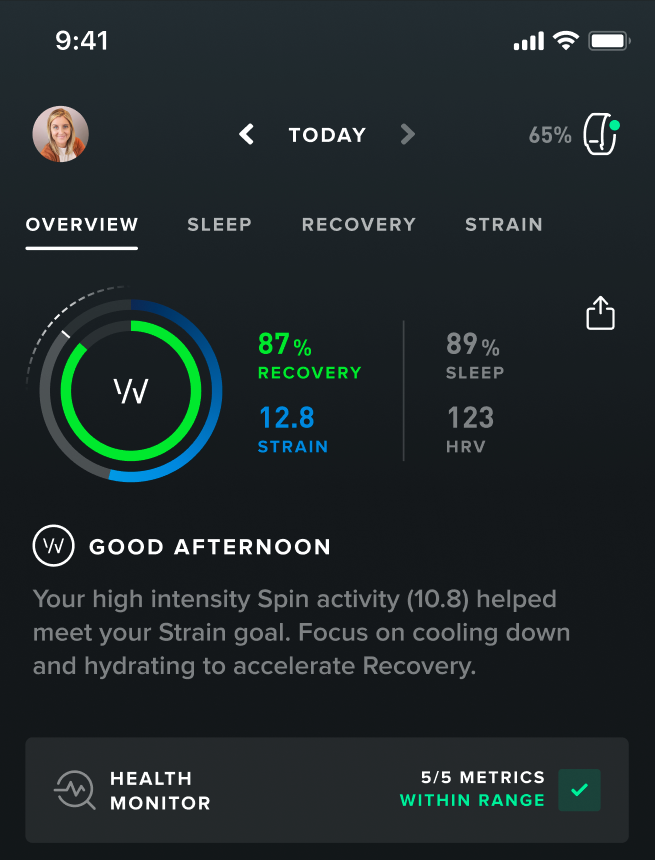Go to the previous day

[x=246, y=135]
